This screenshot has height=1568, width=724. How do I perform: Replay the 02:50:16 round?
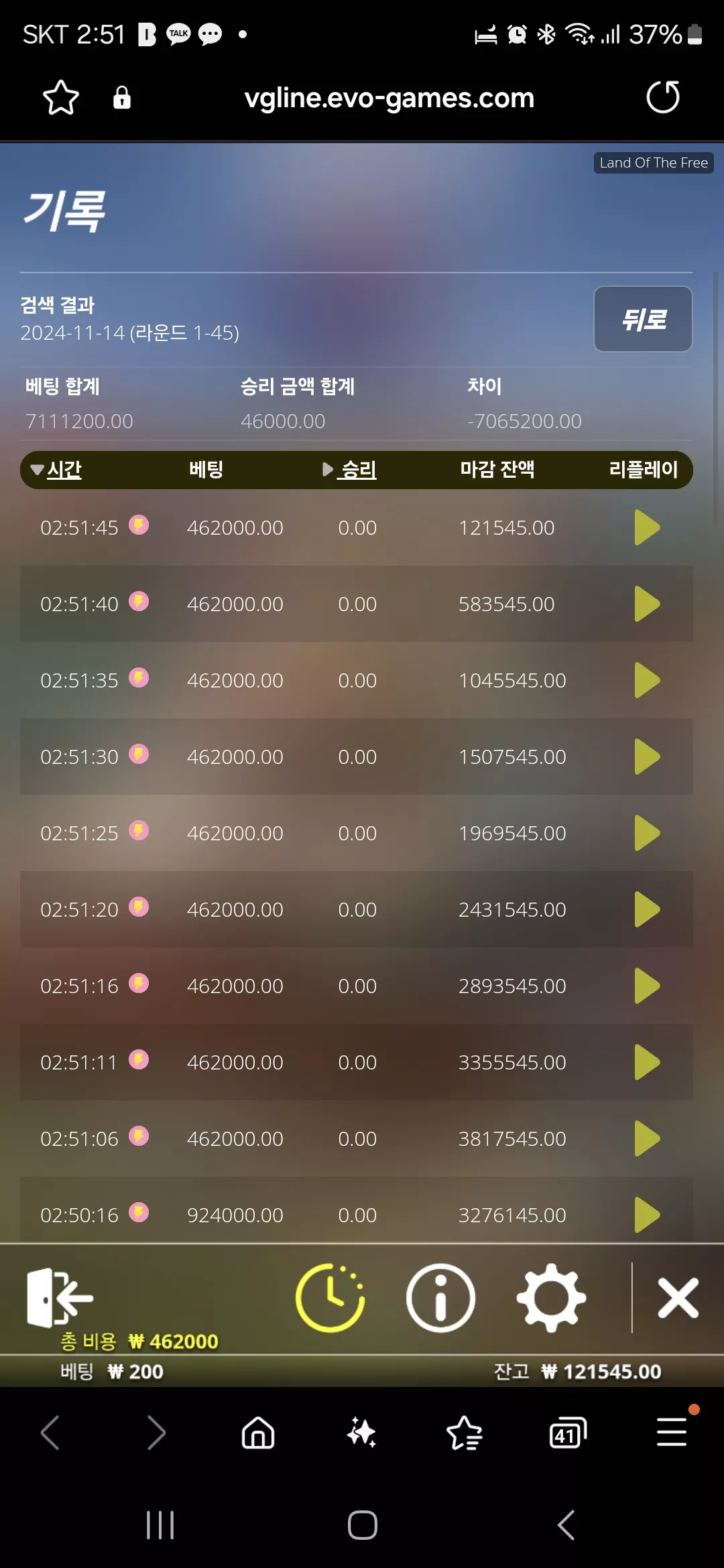click(647, 1216)
